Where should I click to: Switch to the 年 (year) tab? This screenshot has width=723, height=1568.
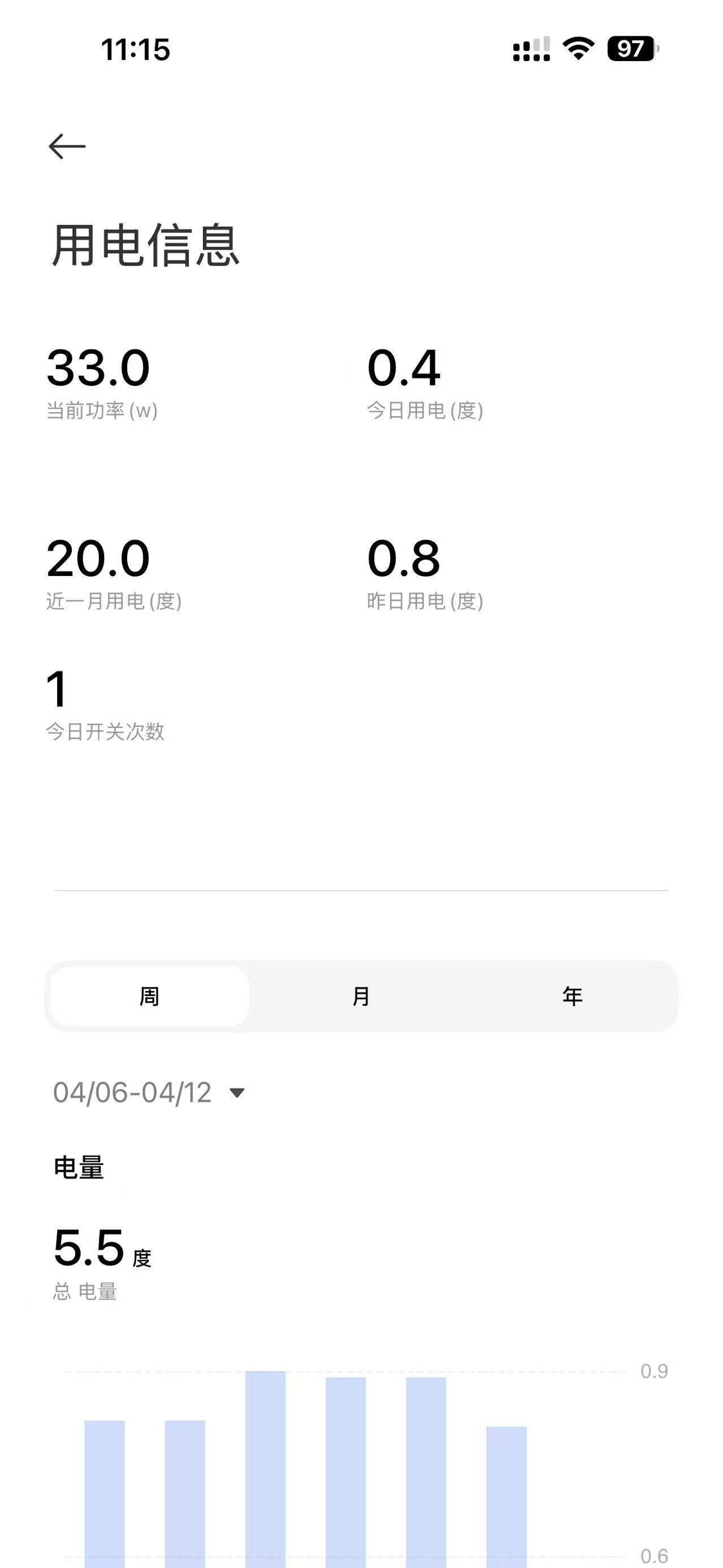coord(572,997)
